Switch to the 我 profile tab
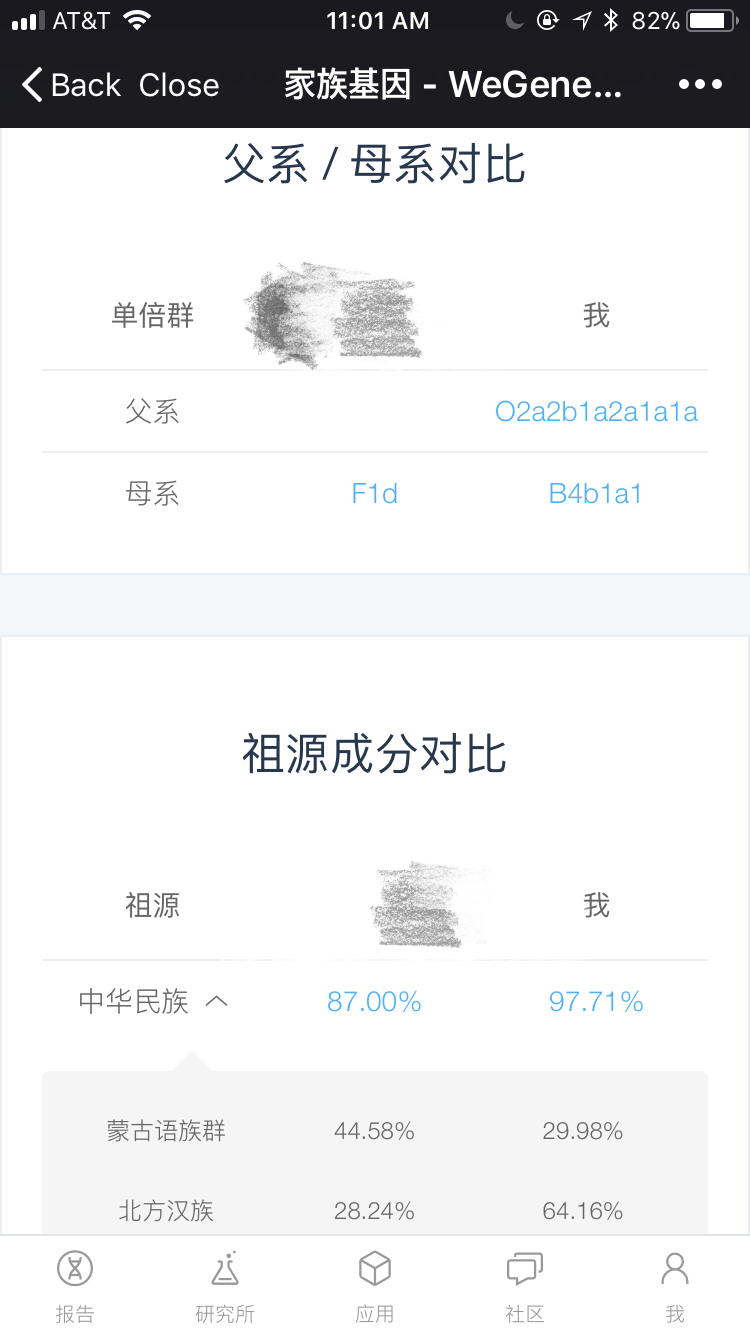 675,1285
